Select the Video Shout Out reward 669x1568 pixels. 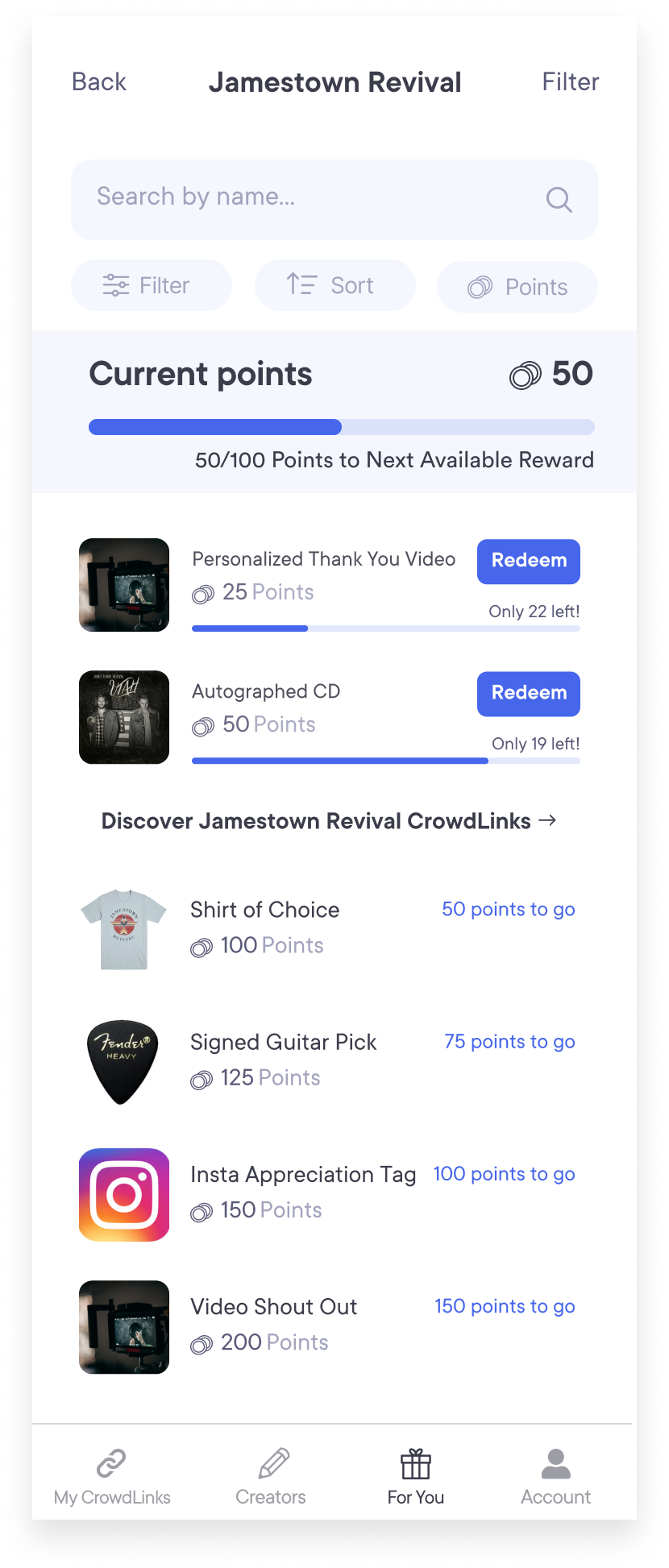[273, 1307]
